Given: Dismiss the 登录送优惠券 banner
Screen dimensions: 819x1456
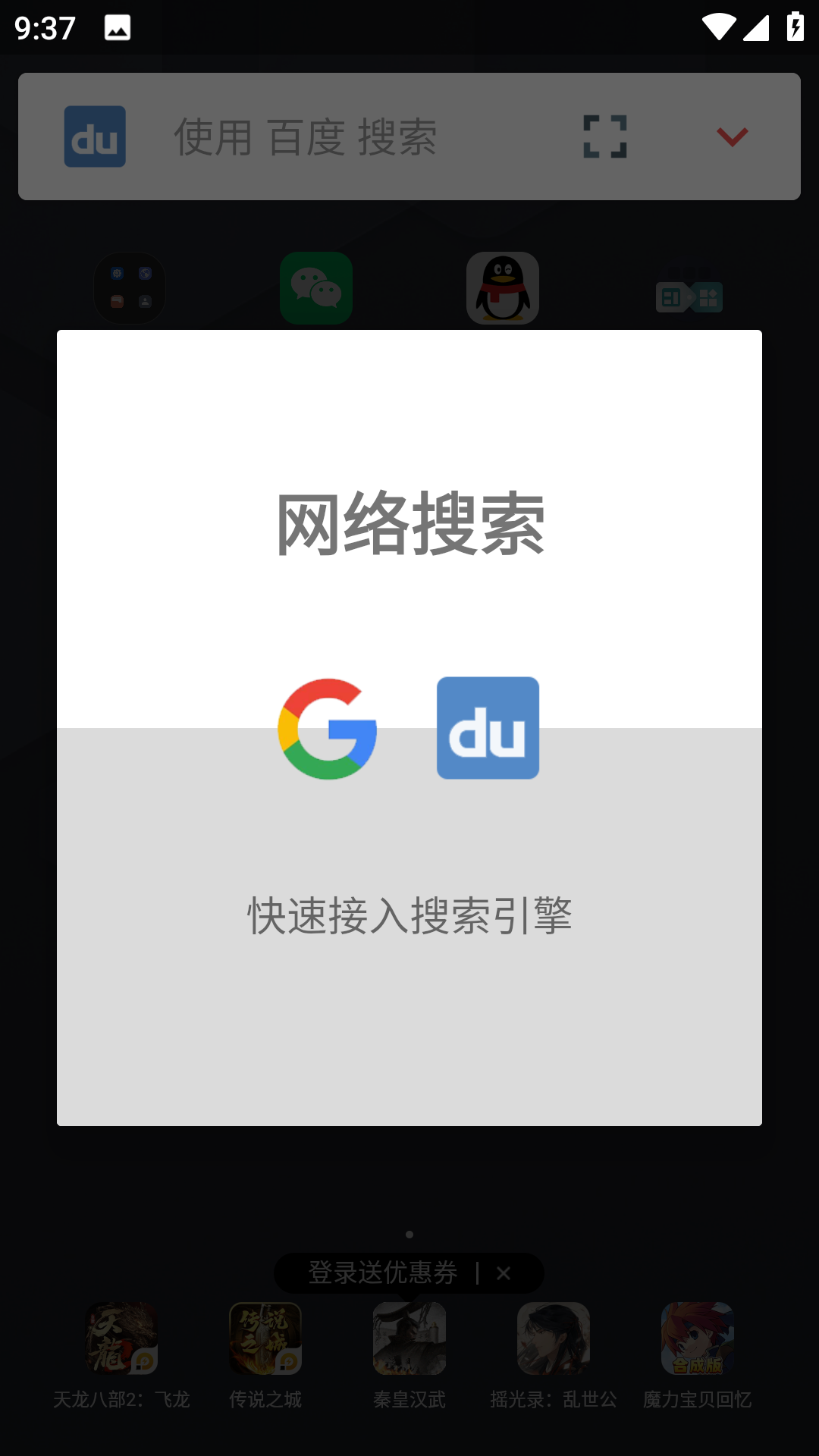Looking at the screenshot, I should pos(504,1273).
